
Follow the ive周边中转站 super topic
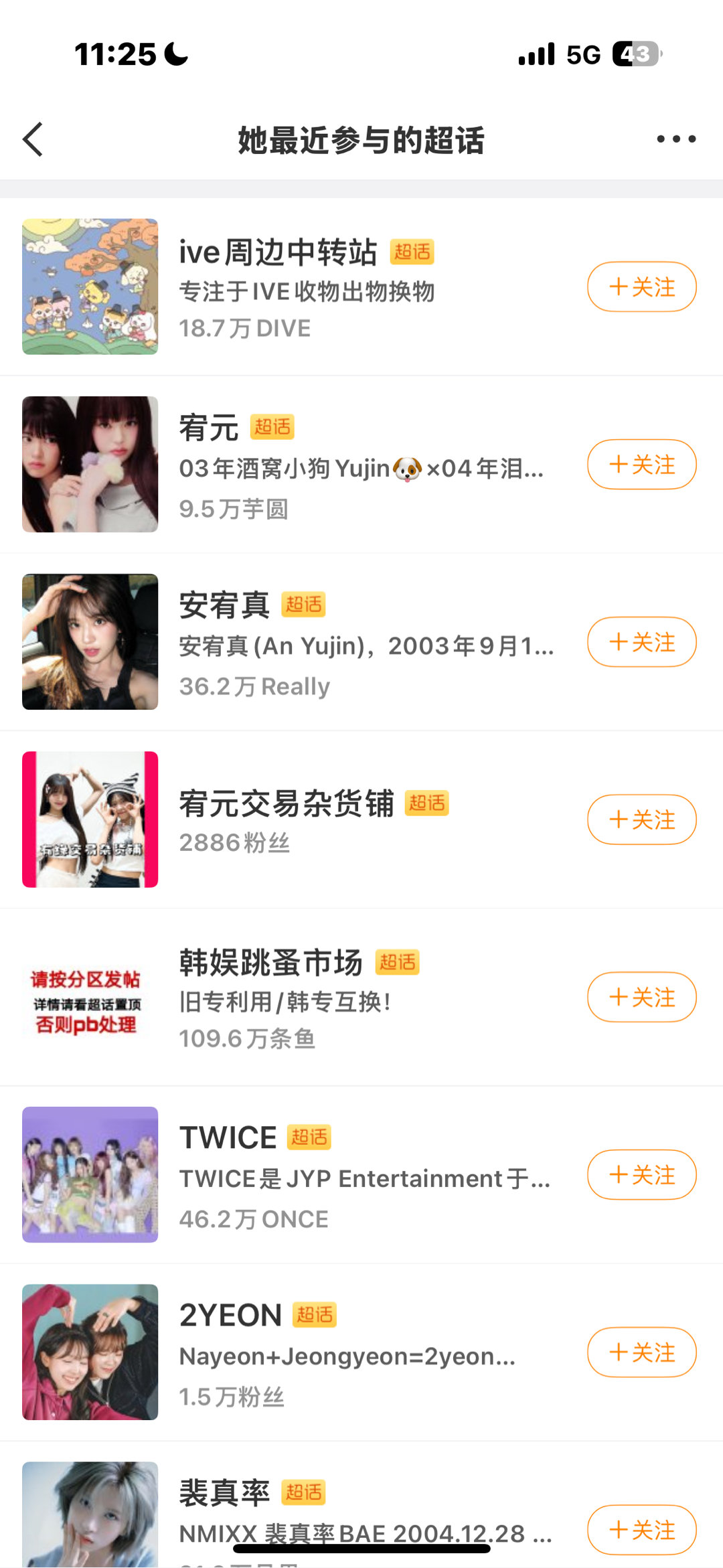[641, 287]
